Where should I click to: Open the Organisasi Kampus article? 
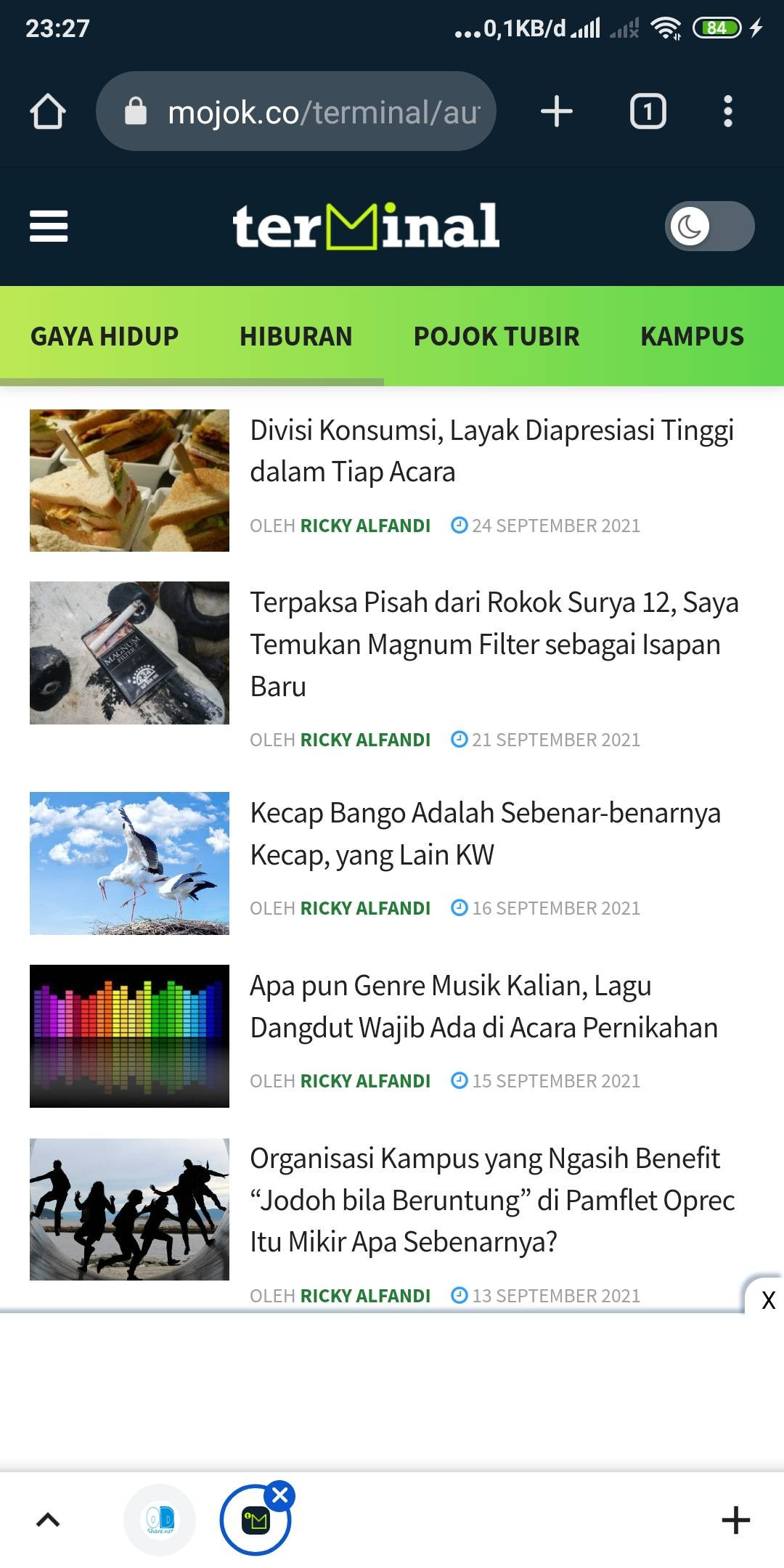tap(492, 1200)
